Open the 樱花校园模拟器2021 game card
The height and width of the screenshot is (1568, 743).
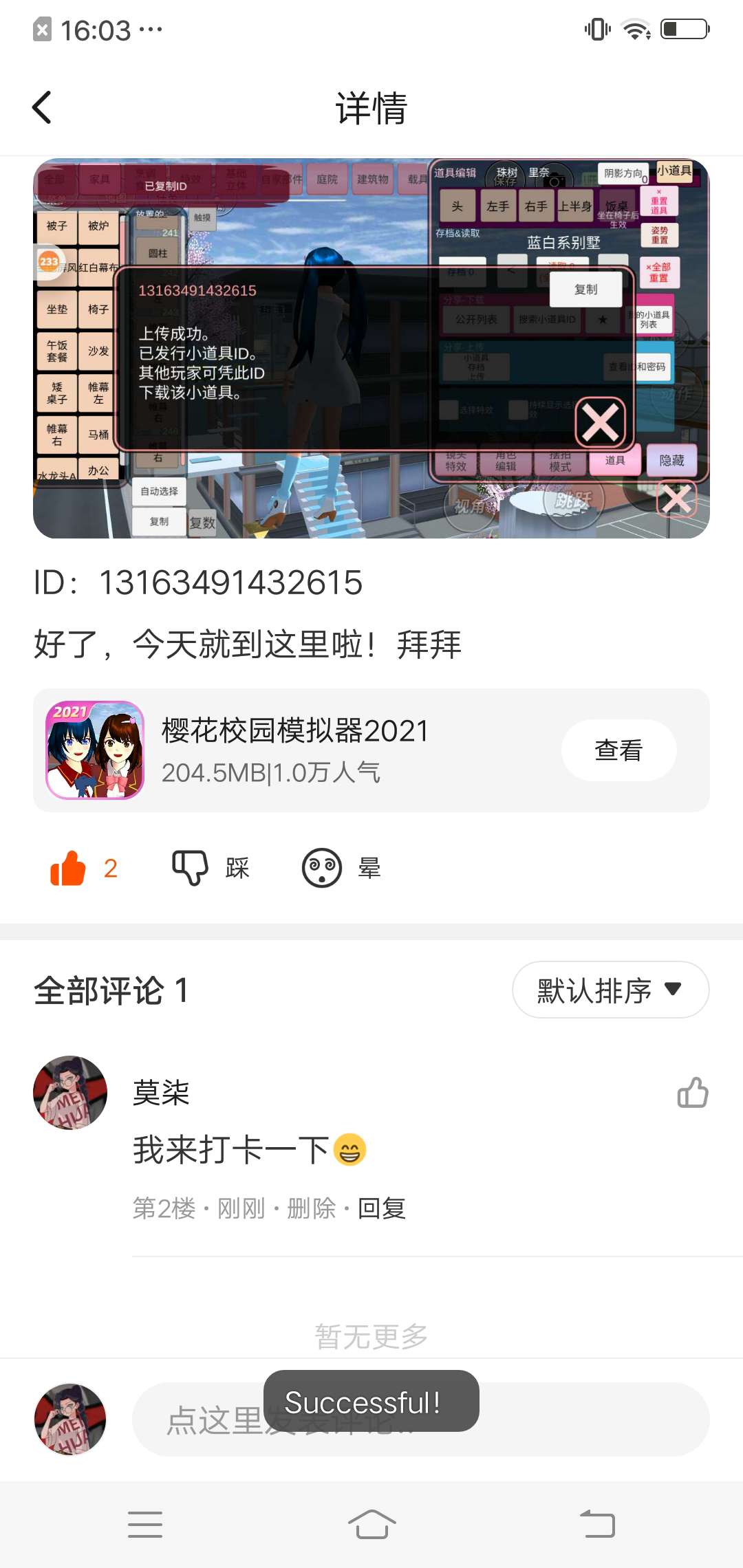point(296,750)
